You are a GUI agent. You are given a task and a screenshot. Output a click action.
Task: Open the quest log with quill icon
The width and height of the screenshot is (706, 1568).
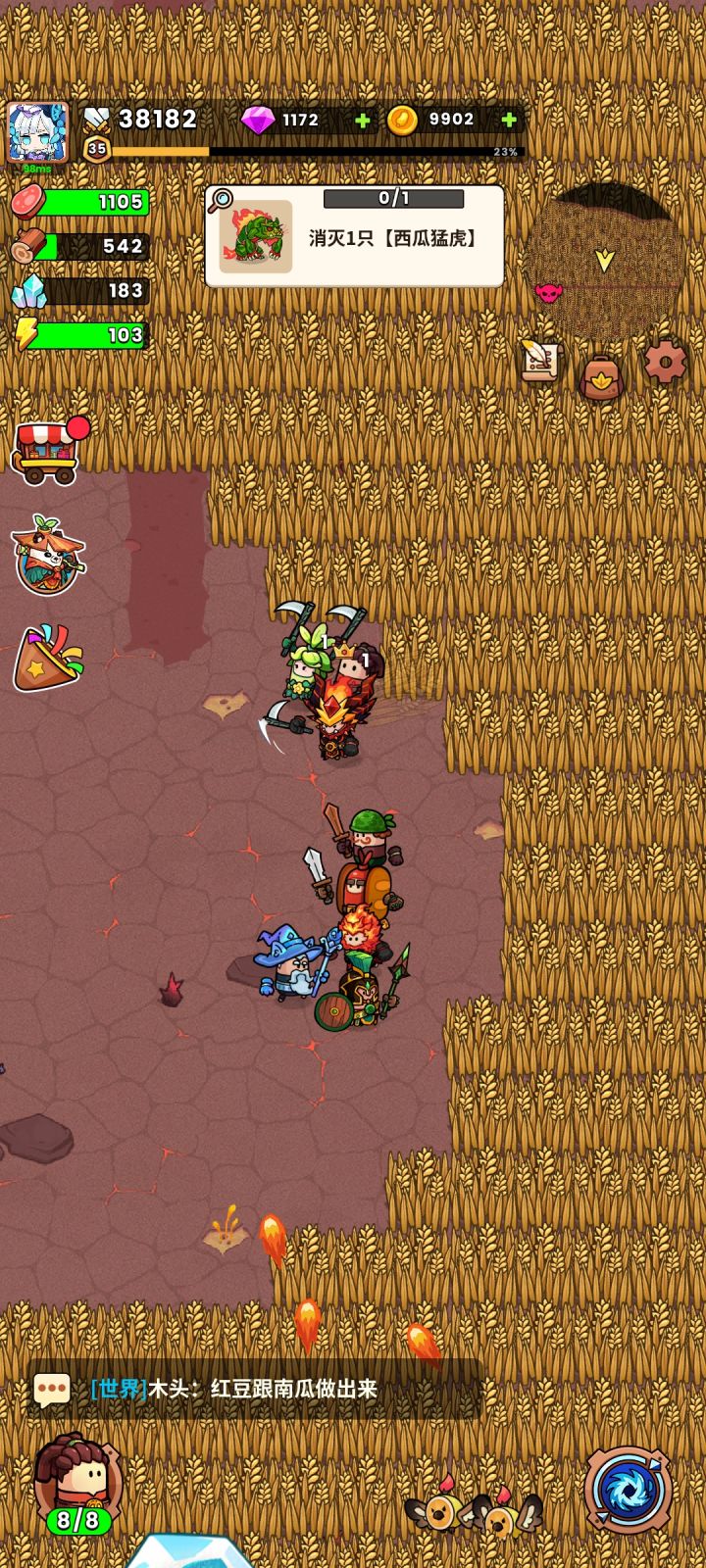538,363
